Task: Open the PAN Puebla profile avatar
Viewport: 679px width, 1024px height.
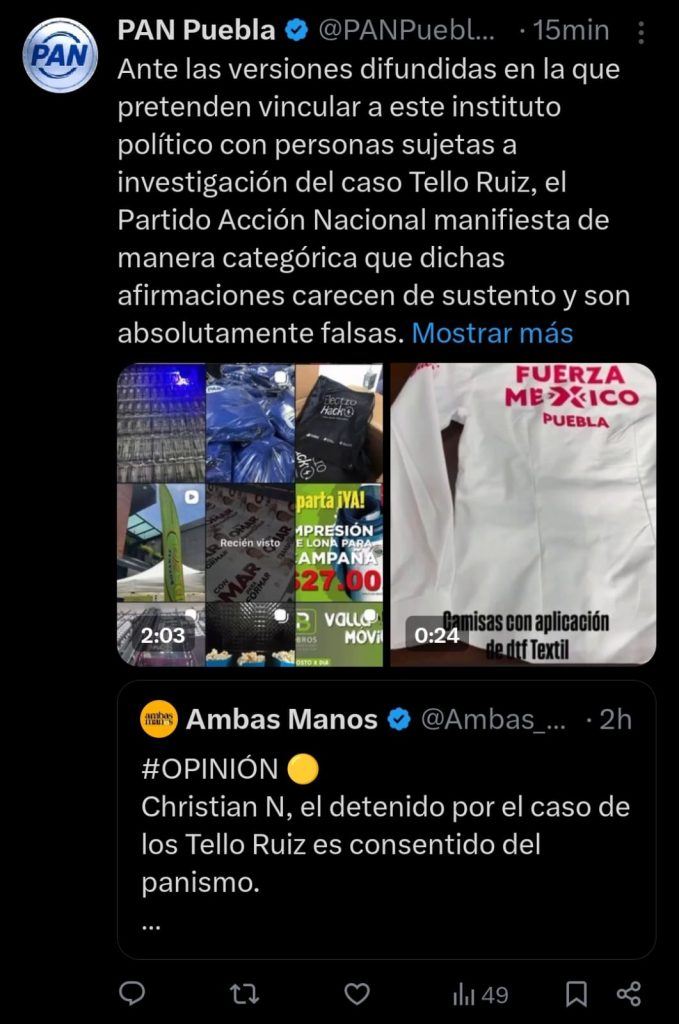Action: coord(60,55)
